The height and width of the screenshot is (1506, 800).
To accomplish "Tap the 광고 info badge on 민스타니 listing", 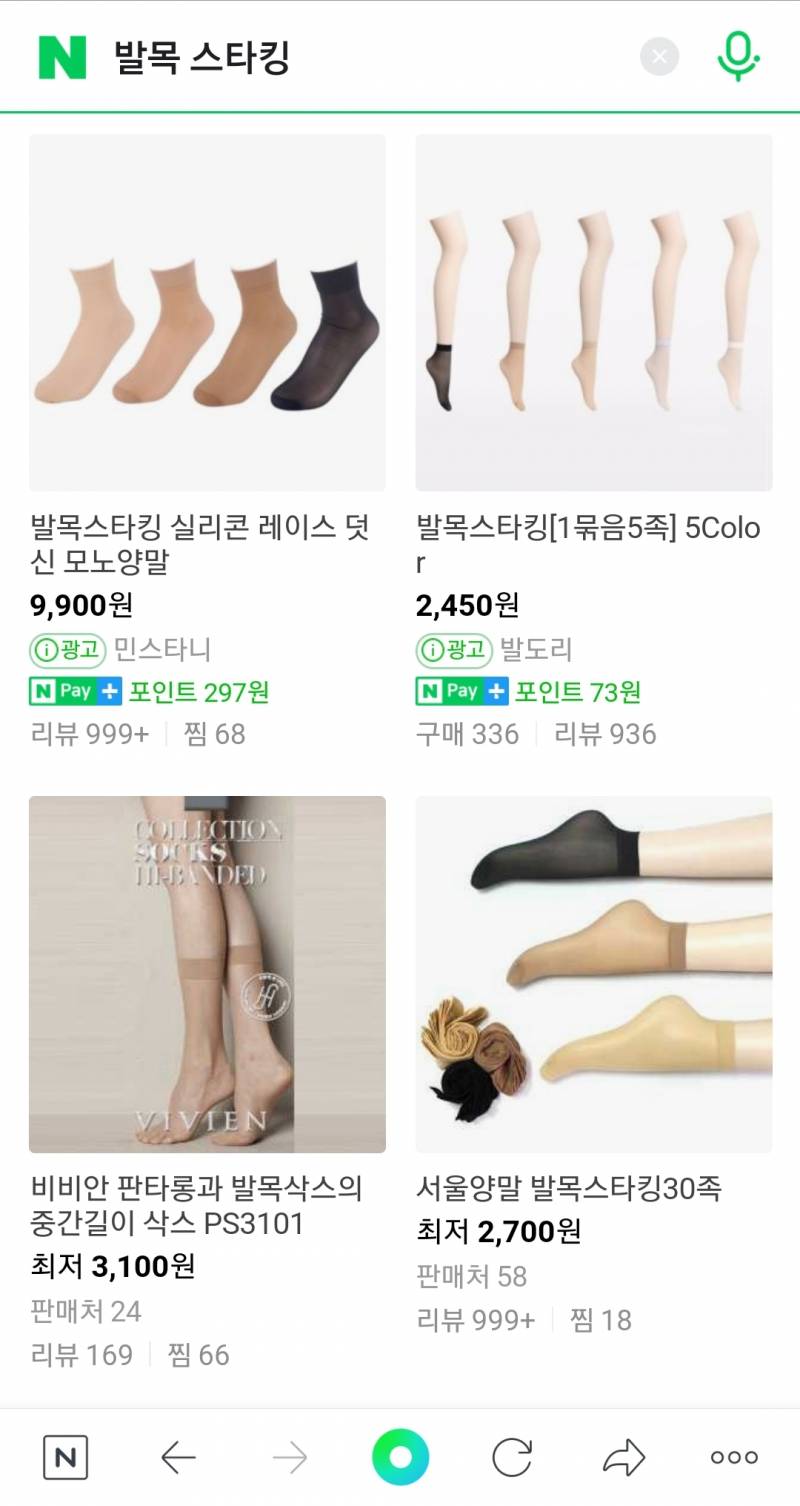I will pyautogui.click(x=66, y=649).
